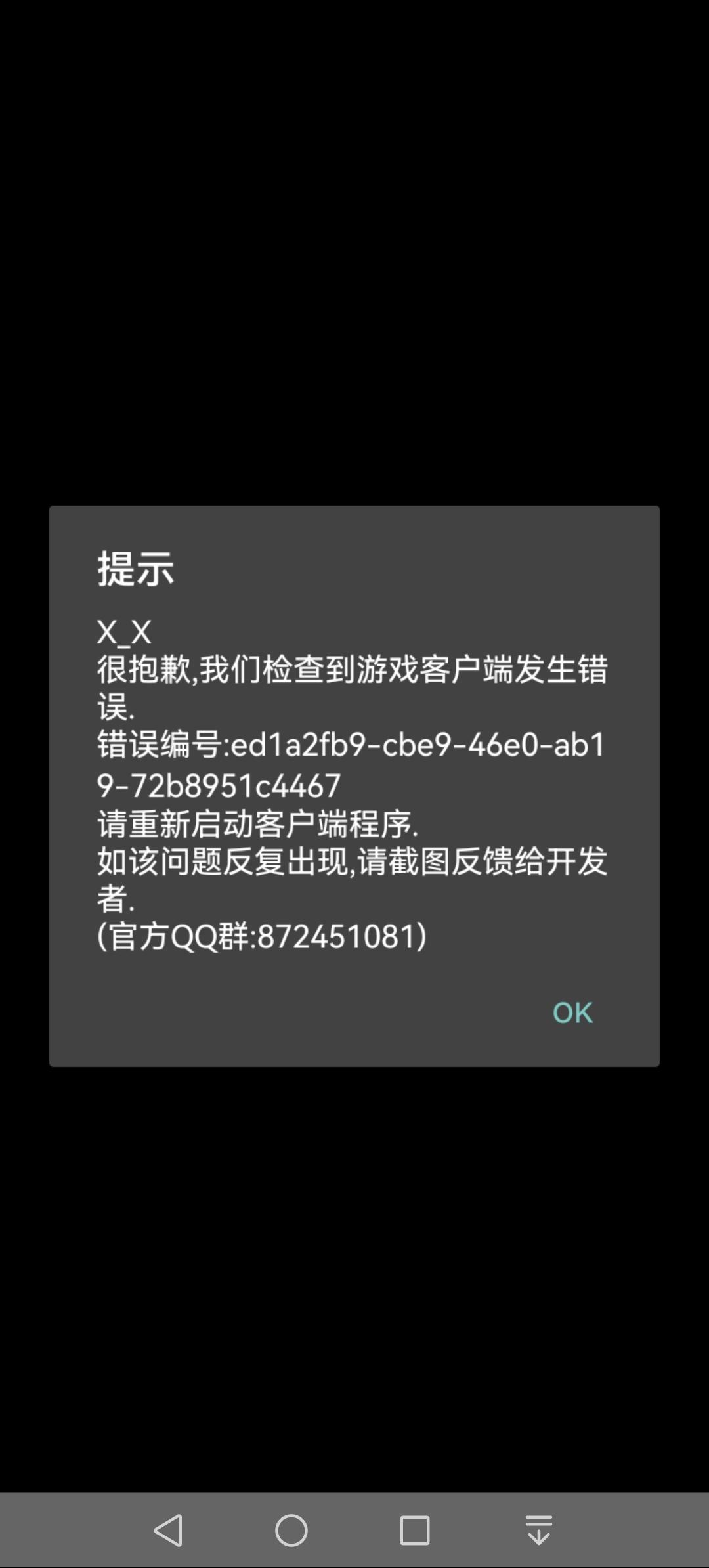Tap the black area outside the dialog
This screenshot has height=1568, width=709.
click(x=354, y=263)
